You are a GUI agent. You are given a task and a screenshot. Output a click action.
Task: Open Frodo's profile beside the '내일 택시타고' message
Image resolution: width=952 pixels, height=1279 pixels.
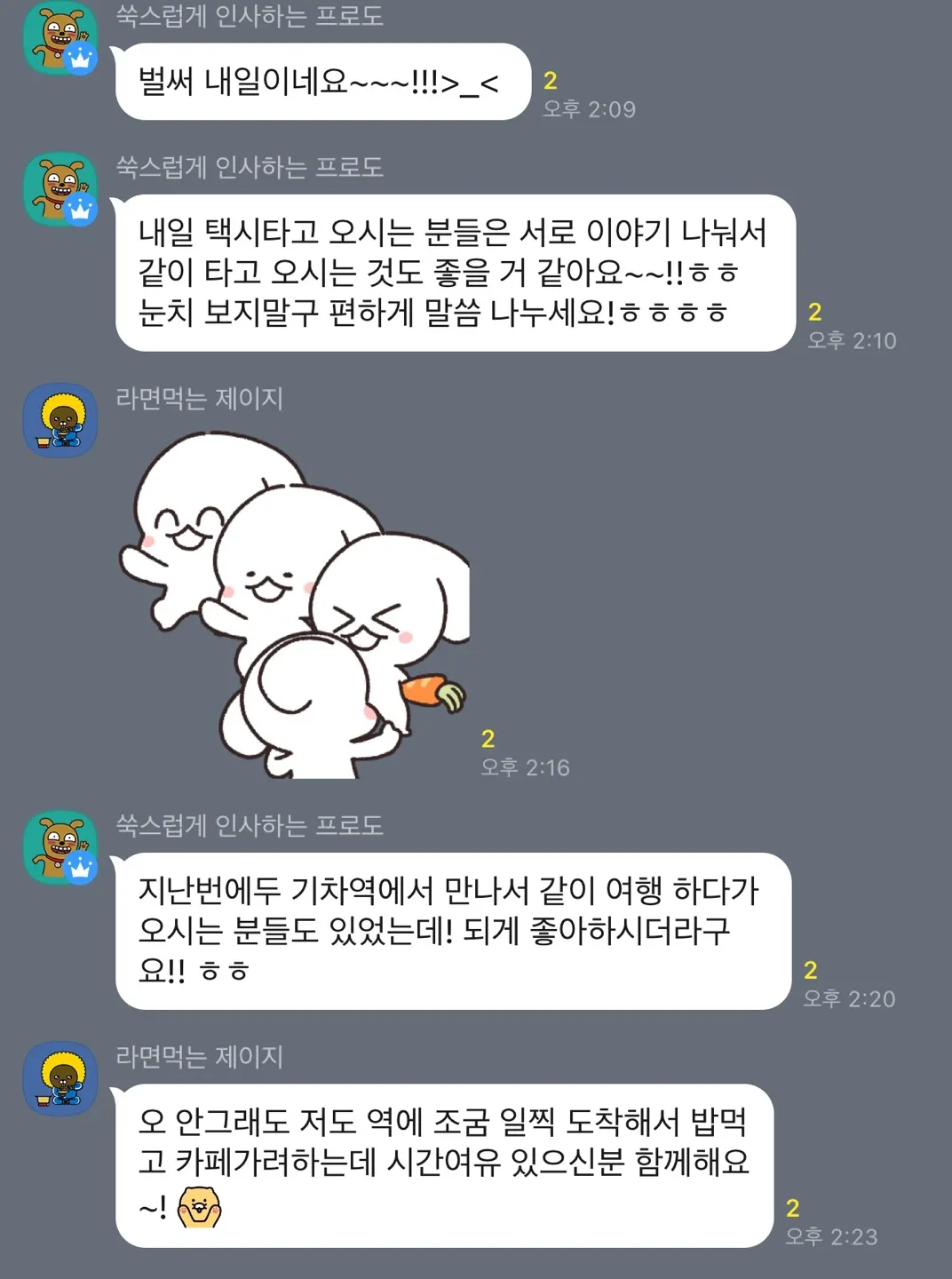tap(59, 190)
